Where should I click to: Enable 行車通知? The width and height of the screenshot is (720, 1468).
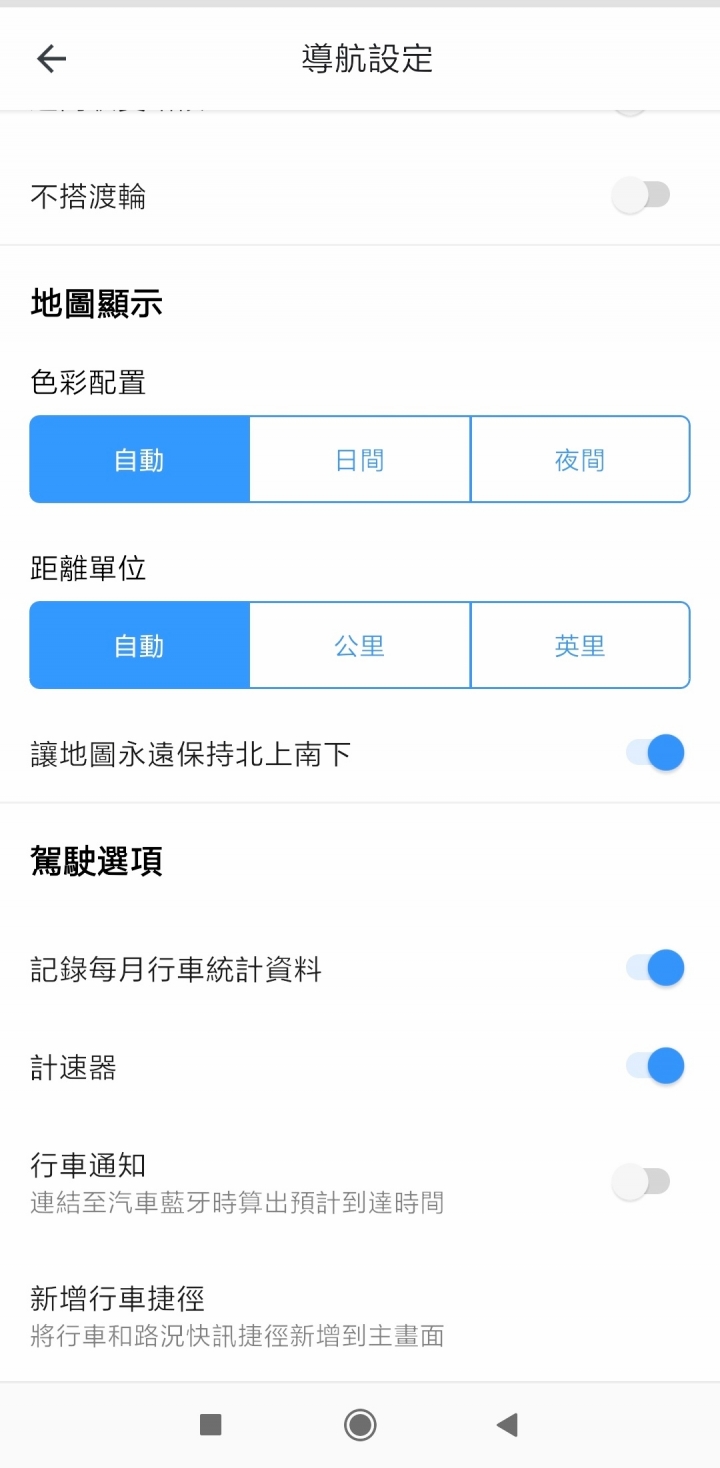click(641, 1182)
